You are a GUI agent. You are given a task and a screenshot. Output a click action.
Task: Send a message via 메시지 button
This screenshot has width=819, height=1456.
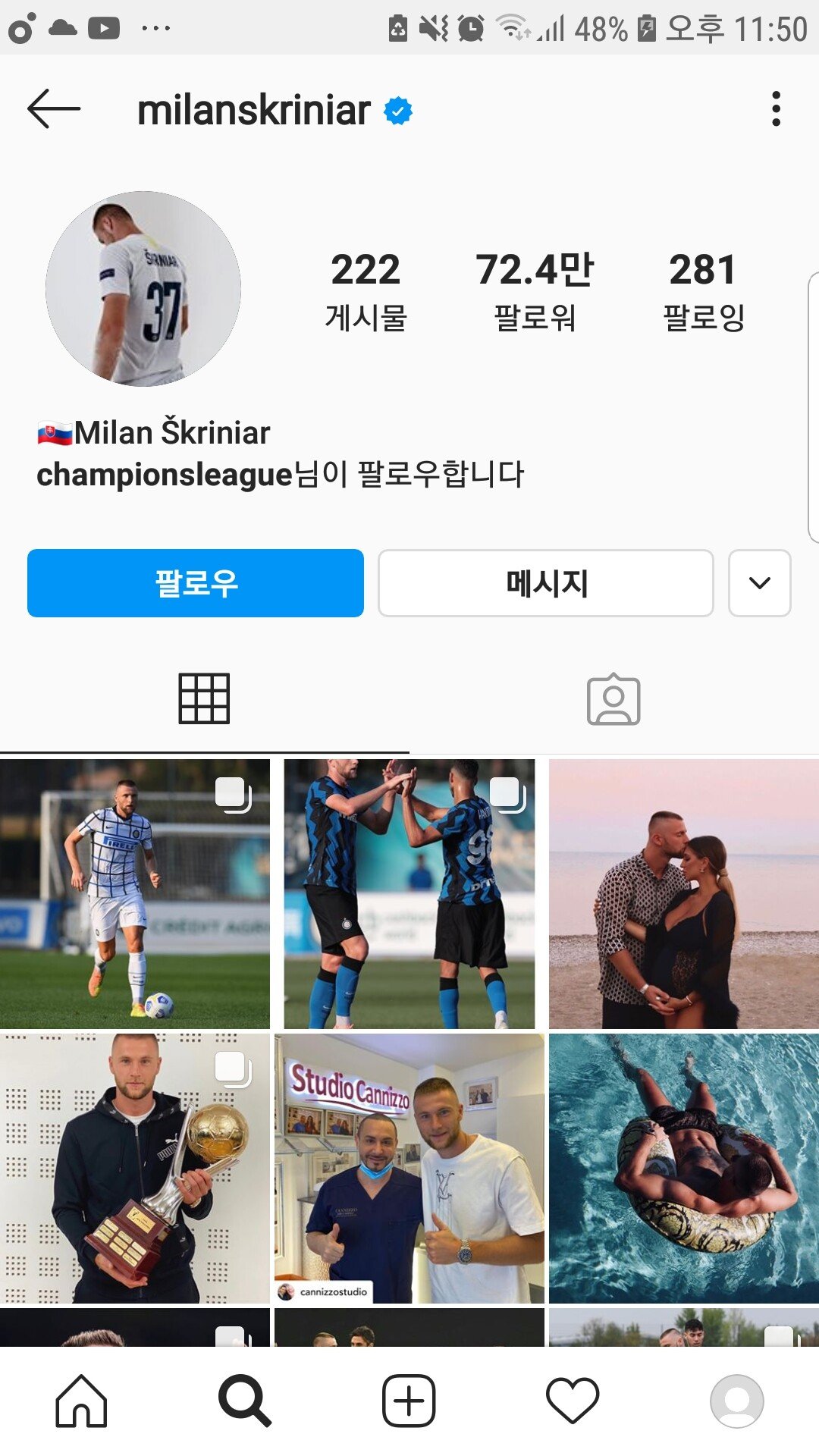pos(546,583)
